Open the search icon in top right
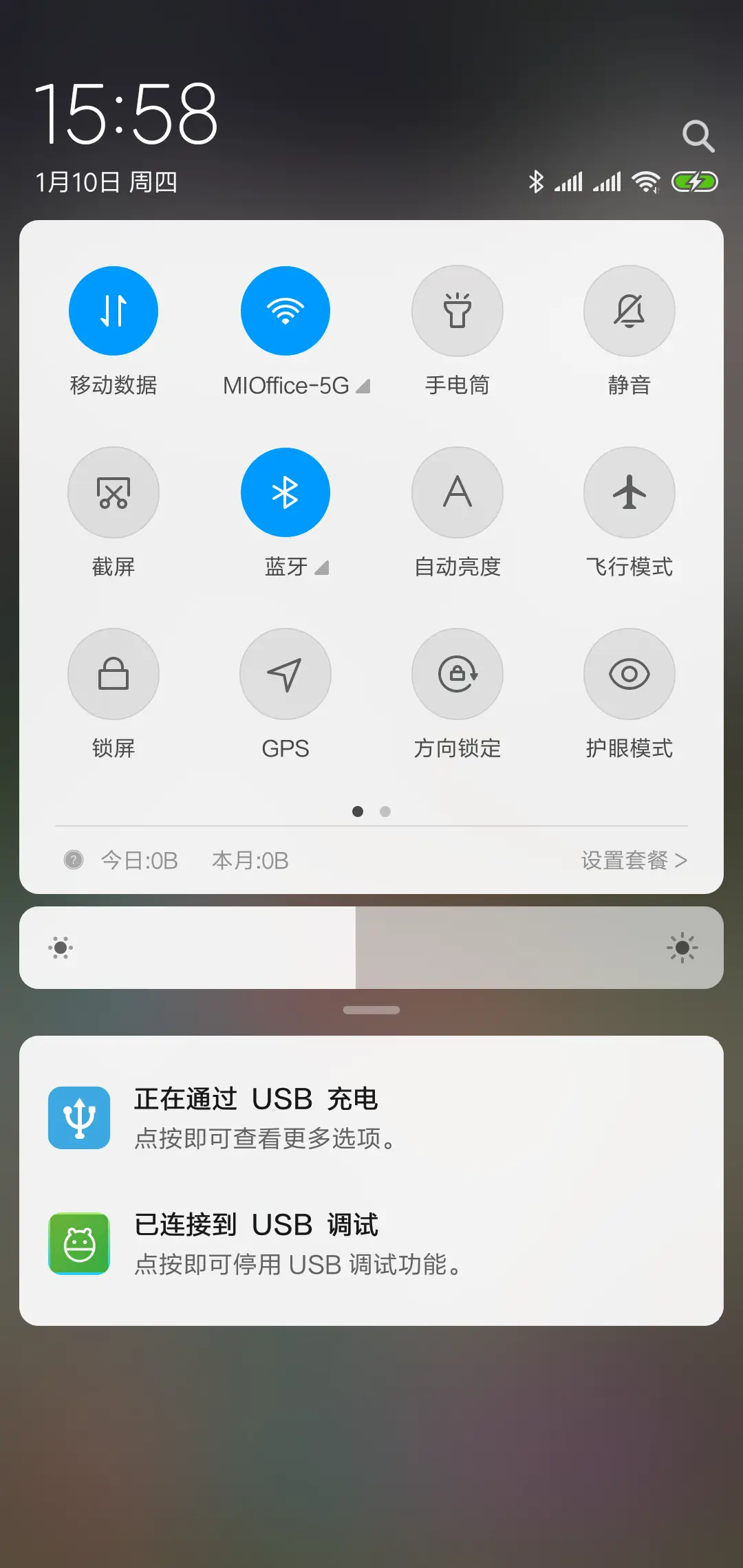 click(x=699, y=135)
